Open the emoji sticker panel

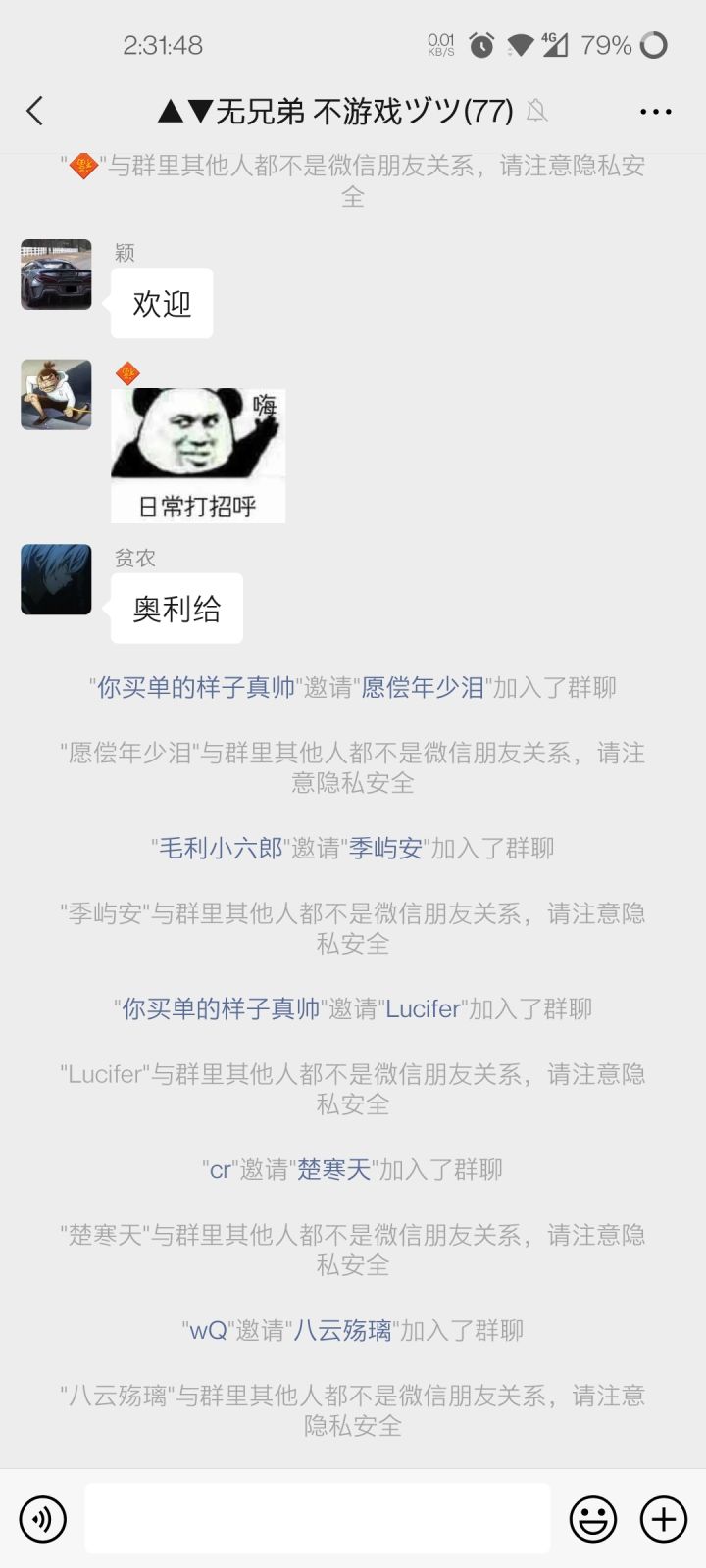tap(593, 1519)
